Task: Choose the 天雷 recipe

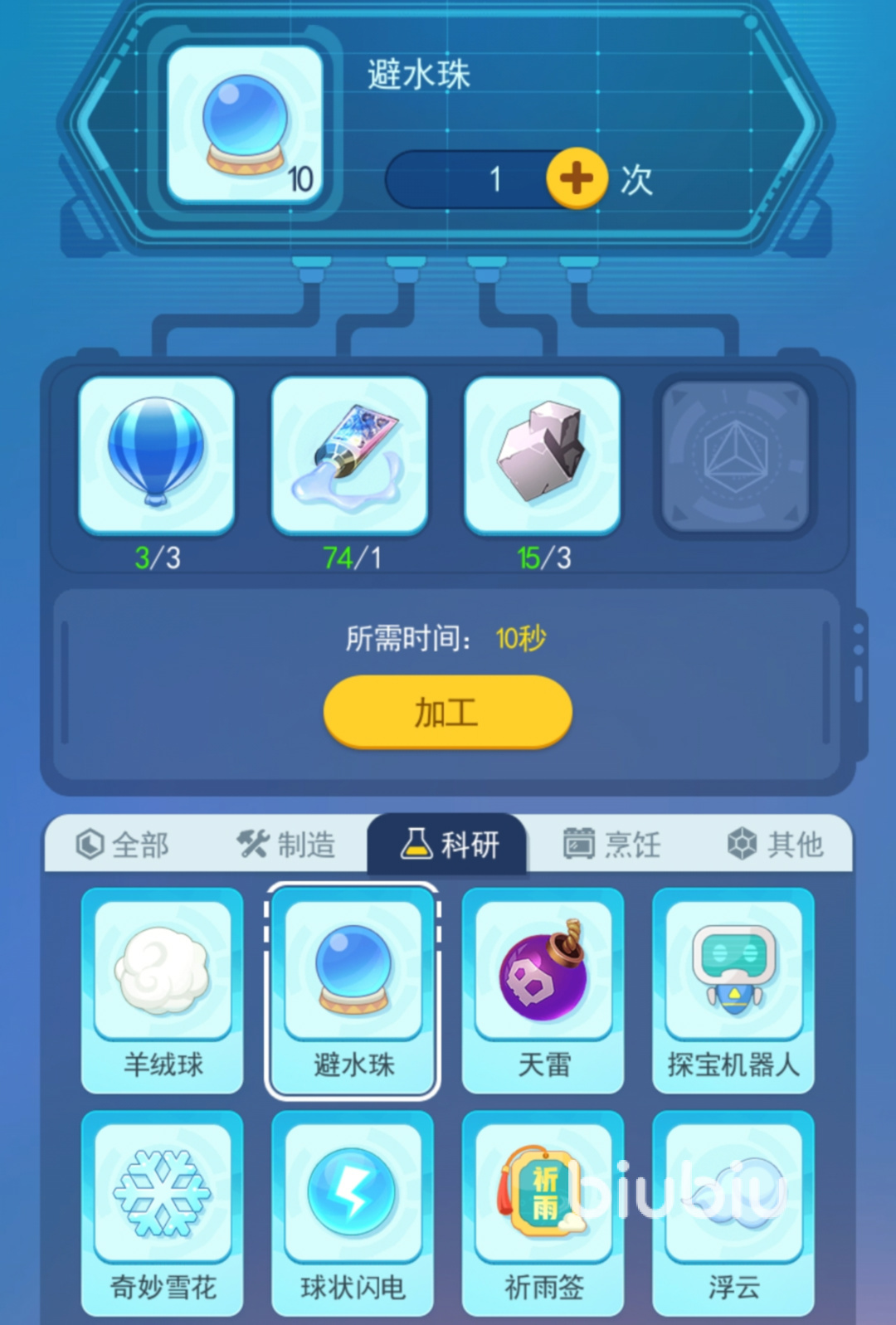Action: point(543,990)
